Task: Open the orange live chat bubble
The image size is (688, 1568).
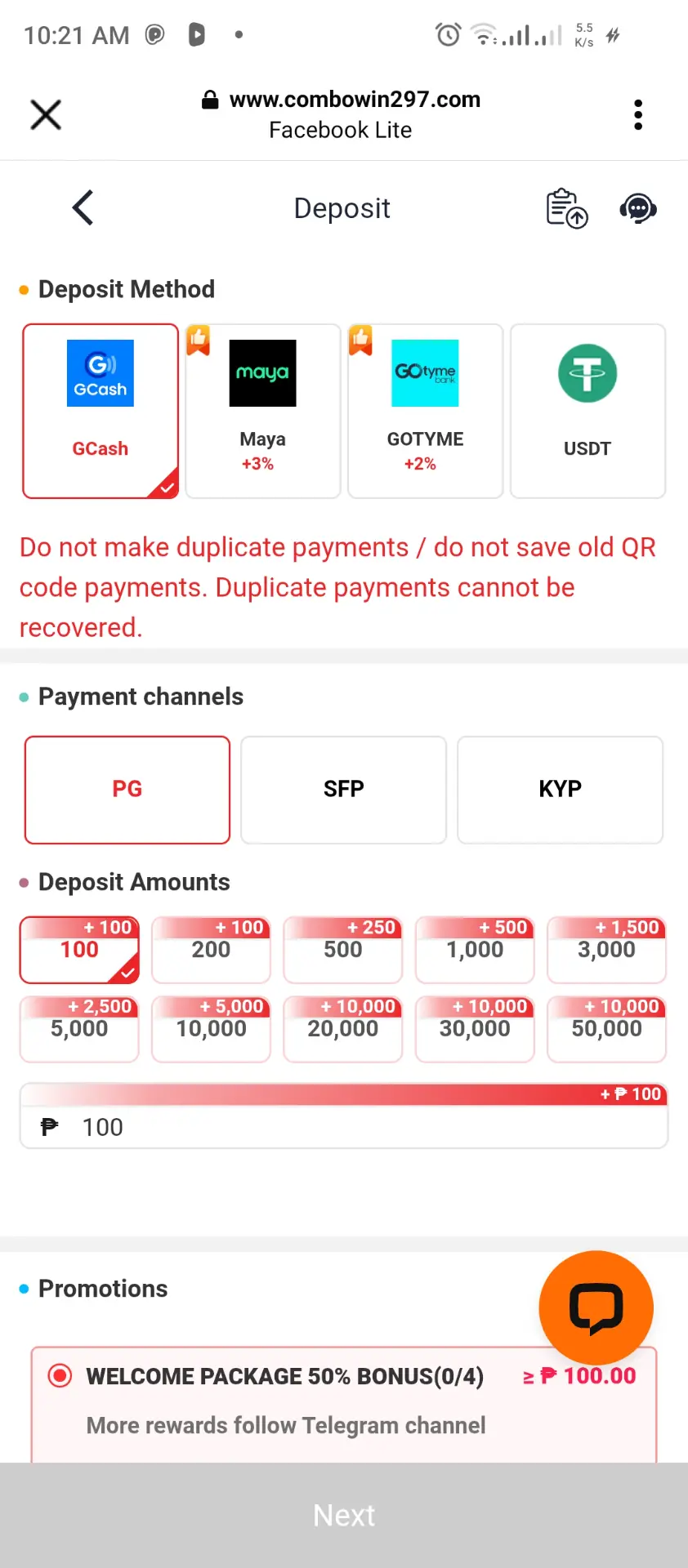Action: click(x=596, y=1307)
